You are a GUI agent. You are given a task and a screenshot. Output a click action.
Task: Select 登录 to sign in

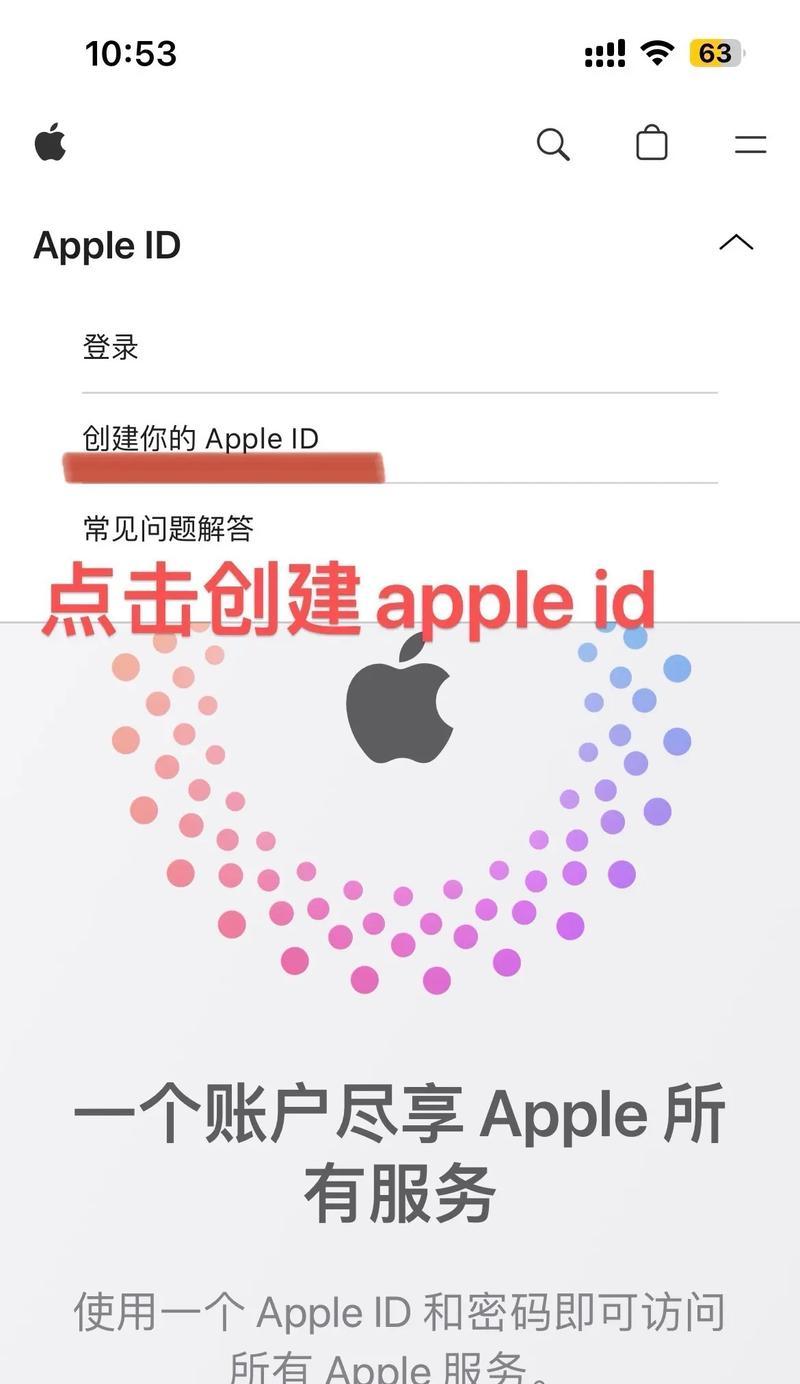(110, 348)
